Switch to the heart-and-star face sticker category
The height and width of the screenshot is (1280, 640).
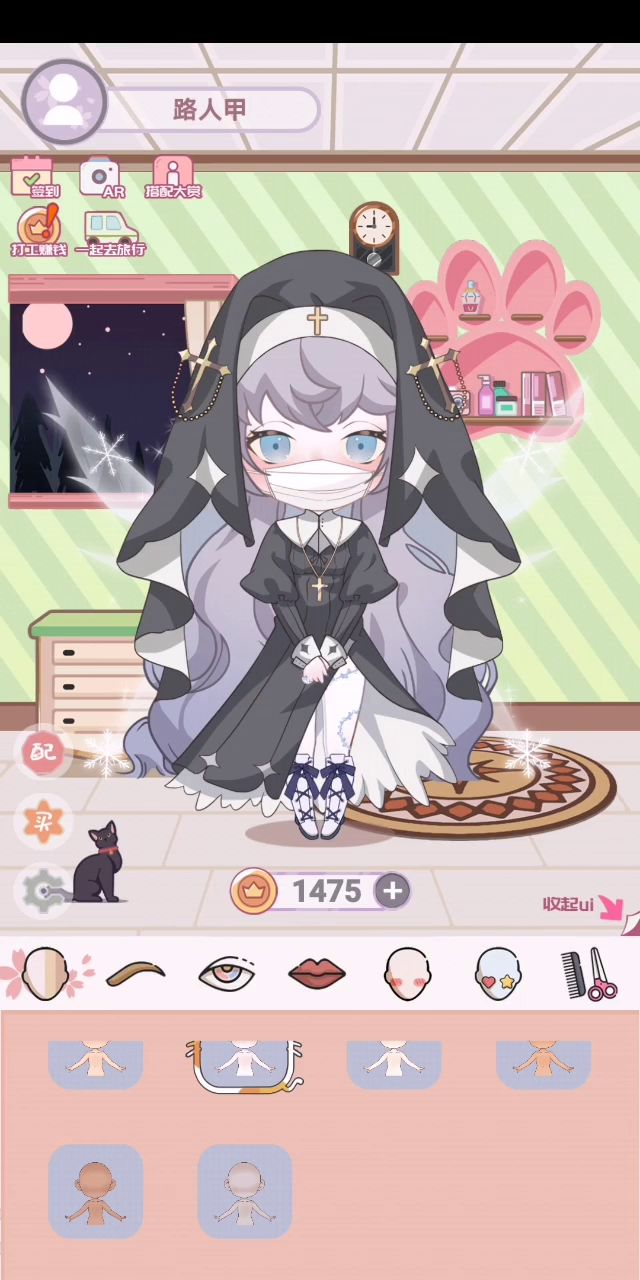click(498, 973)
